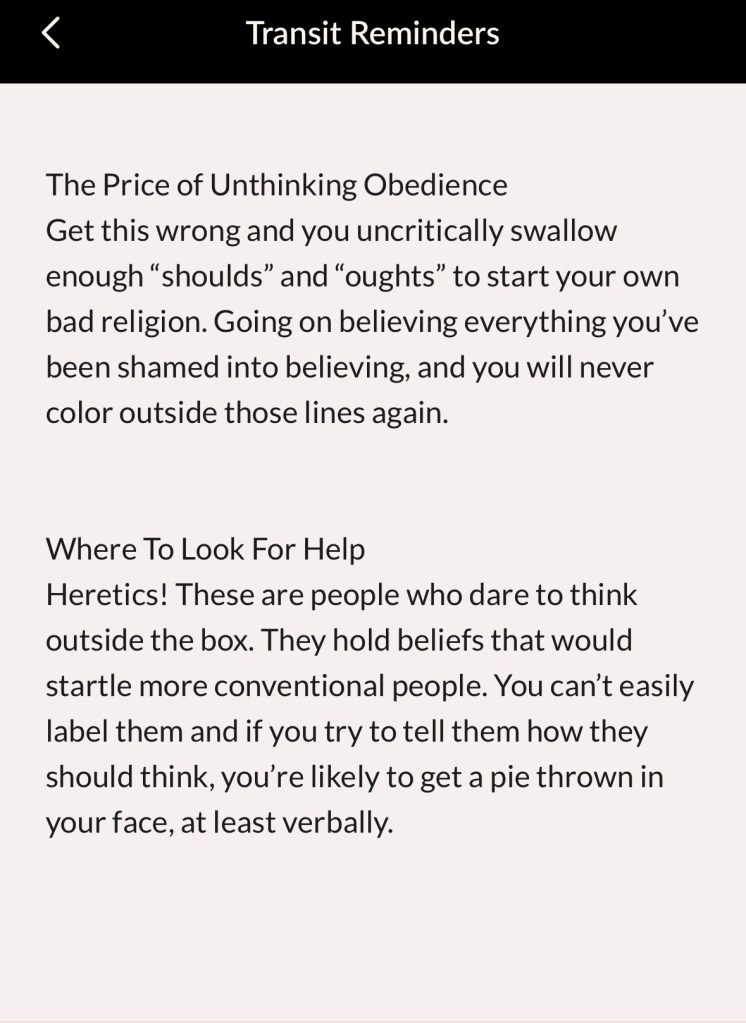This screenshot has height=1023, width=746.
Task: Go back from Transit Reminders
Action: tap(51, 33)
